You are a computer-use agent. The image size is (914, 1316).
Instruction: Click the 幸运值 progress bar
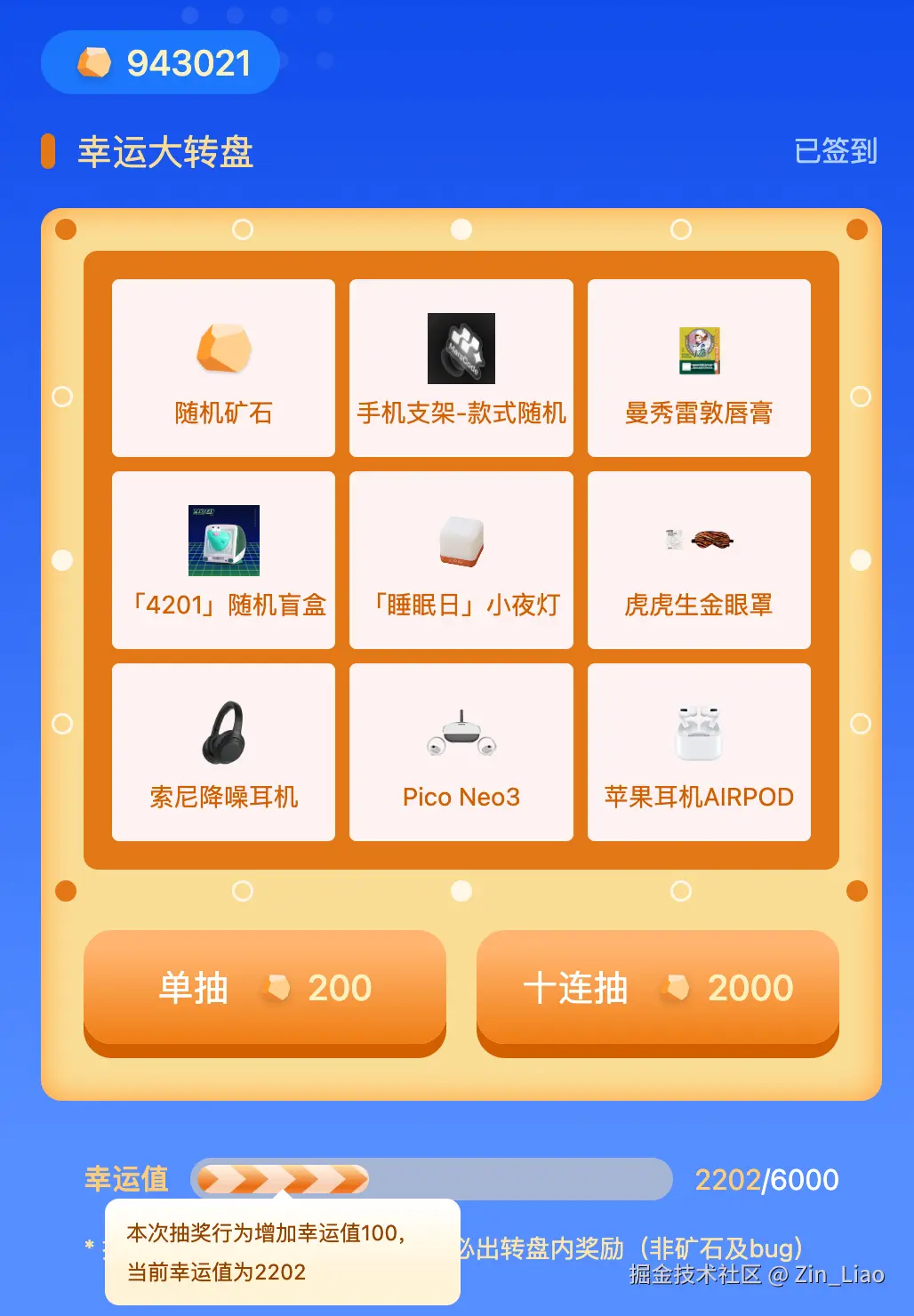(431, 1178)
